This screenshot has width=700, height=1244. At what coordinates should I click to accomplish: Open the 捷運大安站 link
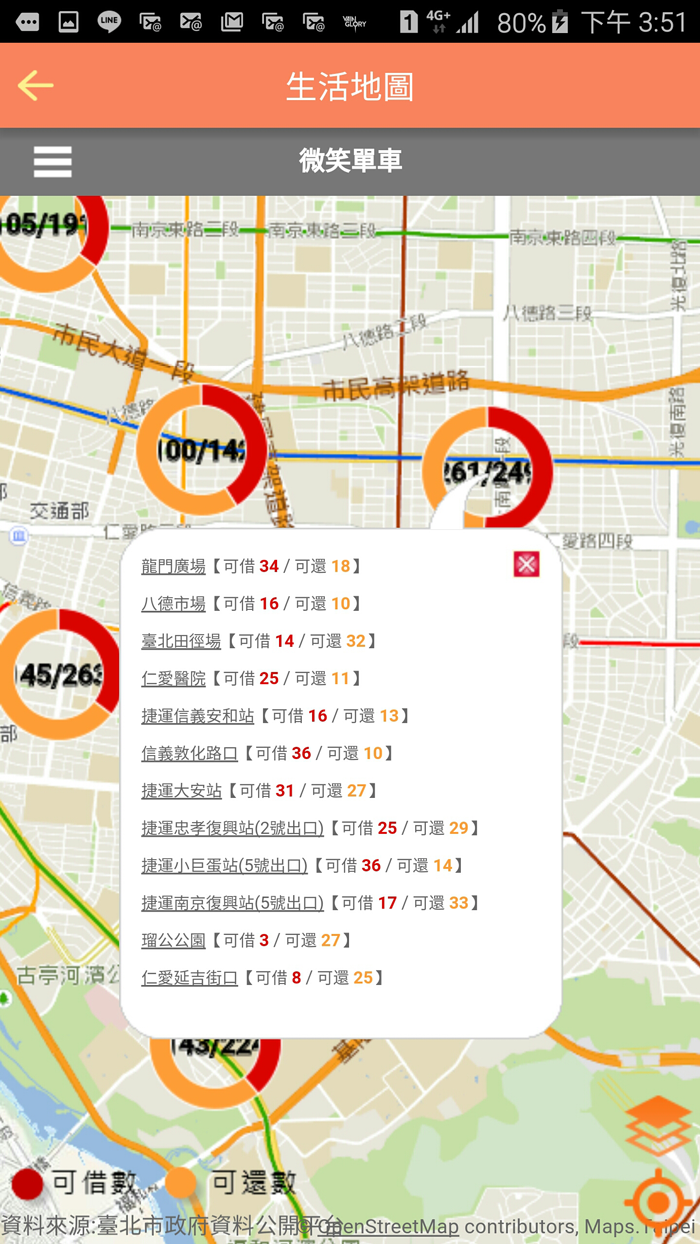181,791
